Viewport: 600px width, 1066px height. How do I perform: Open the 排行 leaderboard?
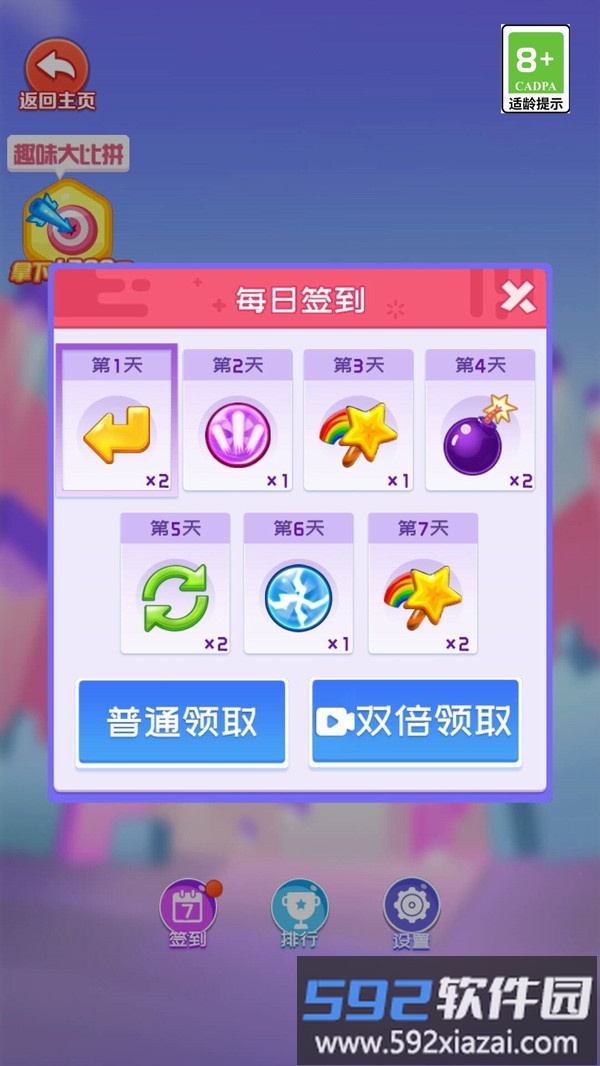click(x=299, y=912)
